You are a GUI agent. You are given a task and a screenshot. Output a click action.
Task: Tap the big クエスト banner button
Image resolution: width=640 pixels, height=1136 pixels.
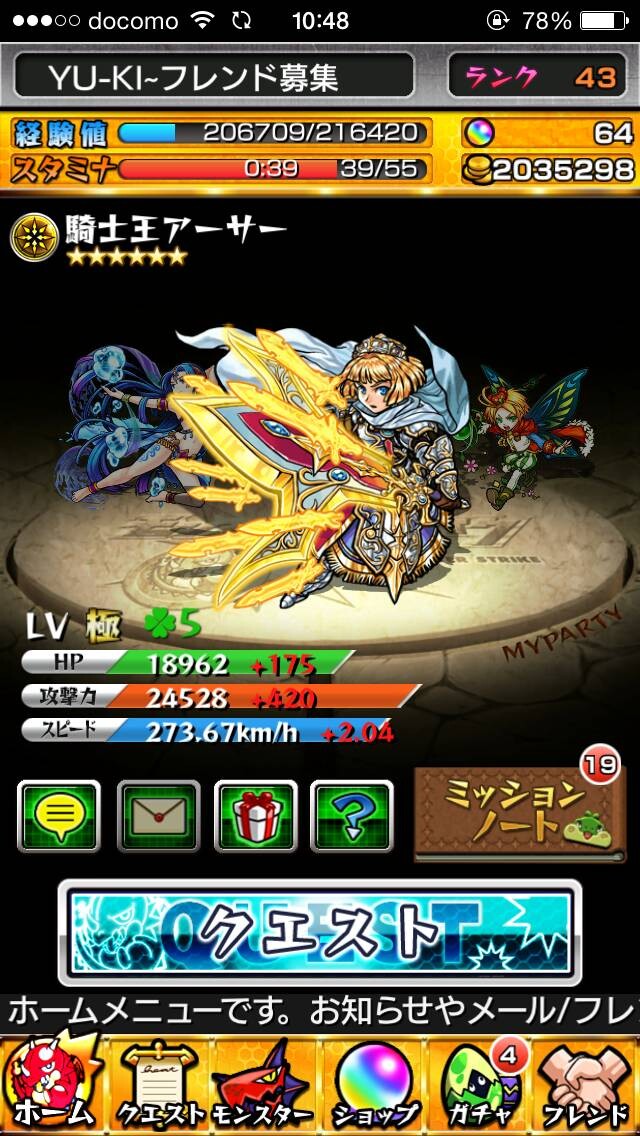tap(320, 932)
